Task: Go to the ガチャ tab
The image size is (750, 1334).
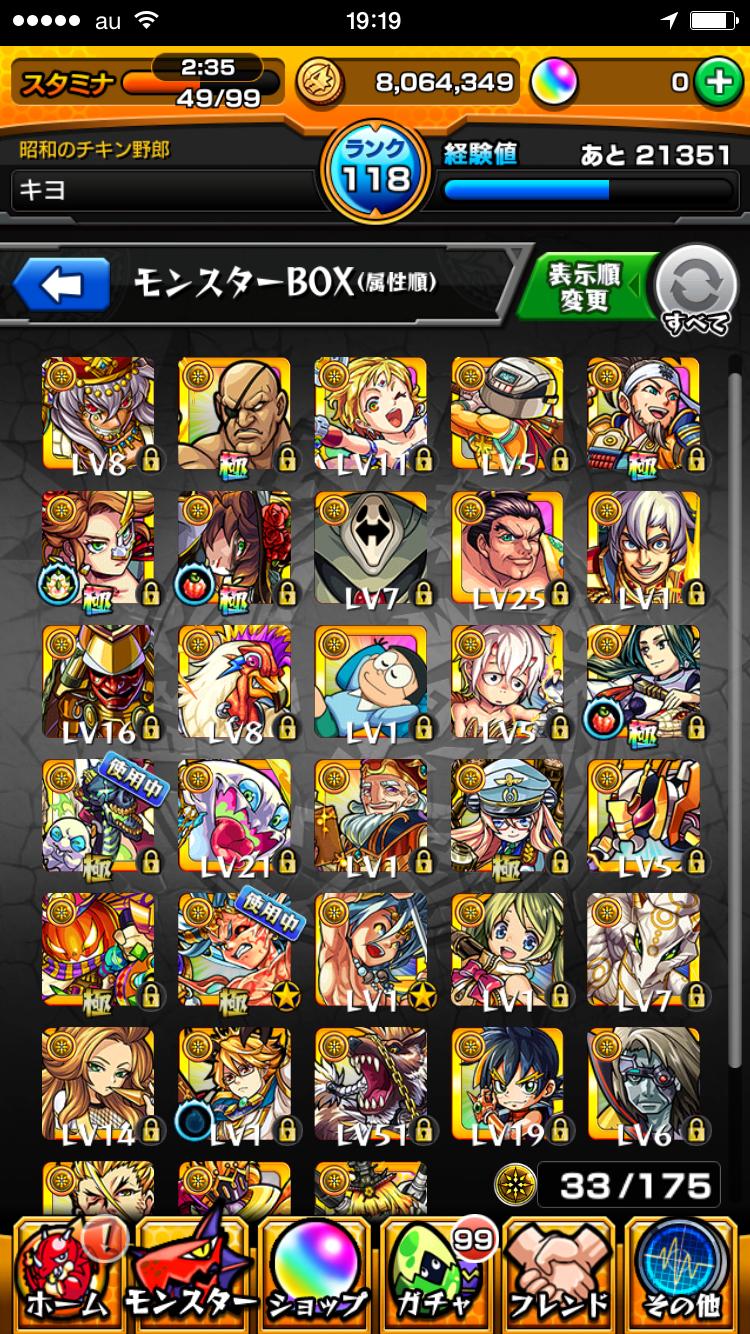Action: click(438, 1274)
